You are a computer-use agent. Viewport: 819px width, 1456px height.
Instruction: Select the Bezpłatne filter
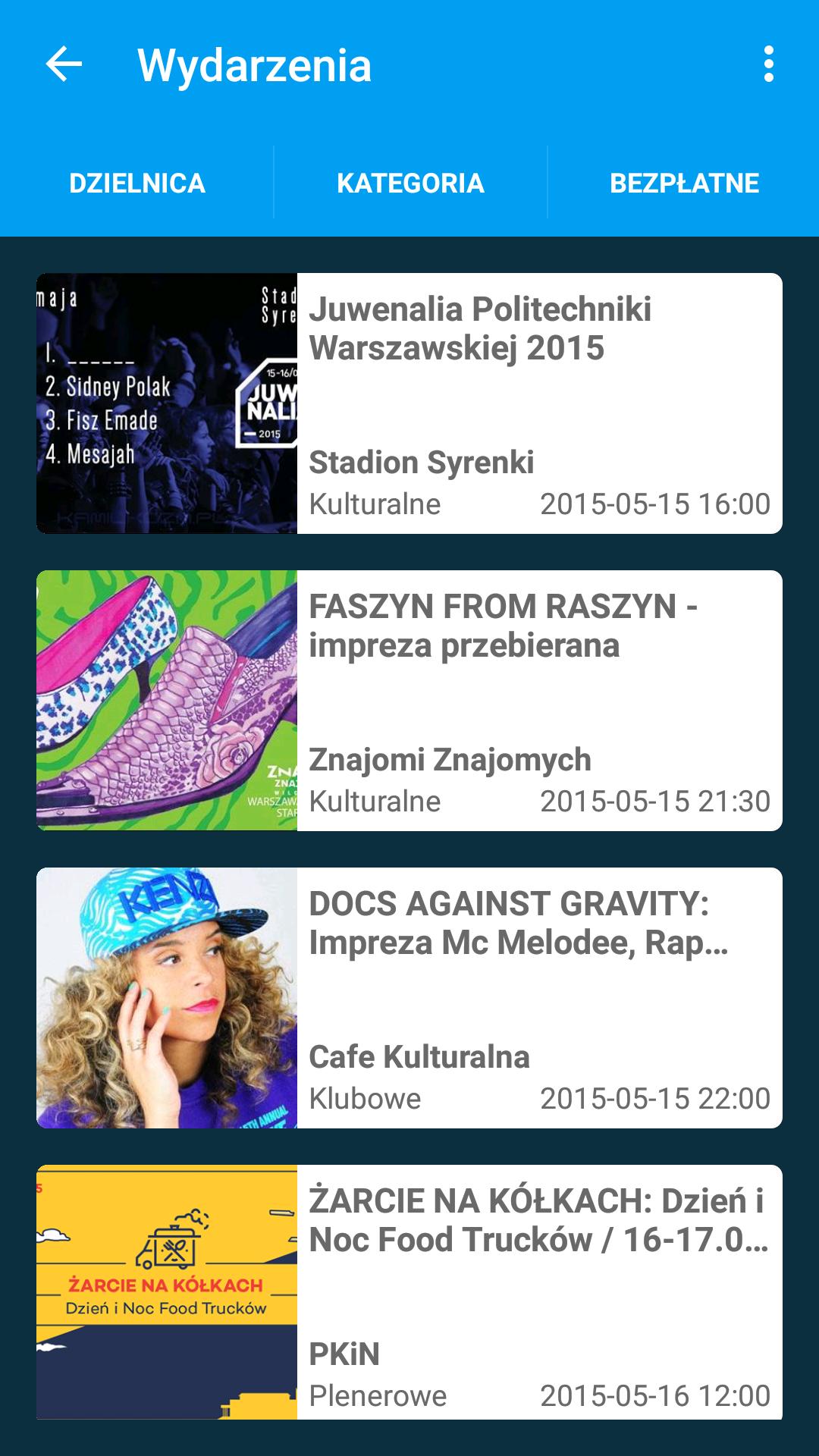(x=684, y=183)
